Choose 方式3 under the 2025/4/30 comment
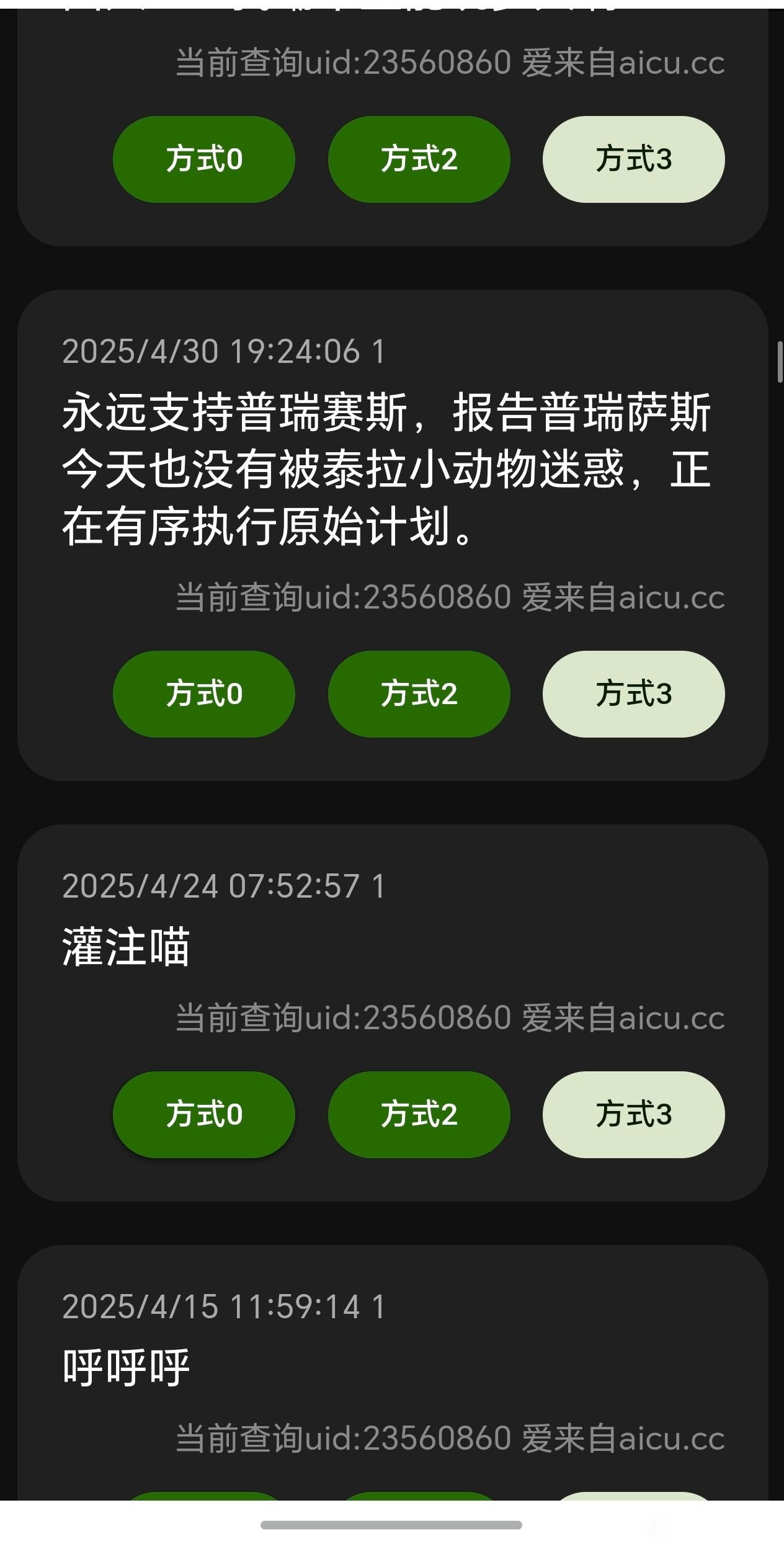Screen dimensions: 784x1549 [x=633, y=694]
